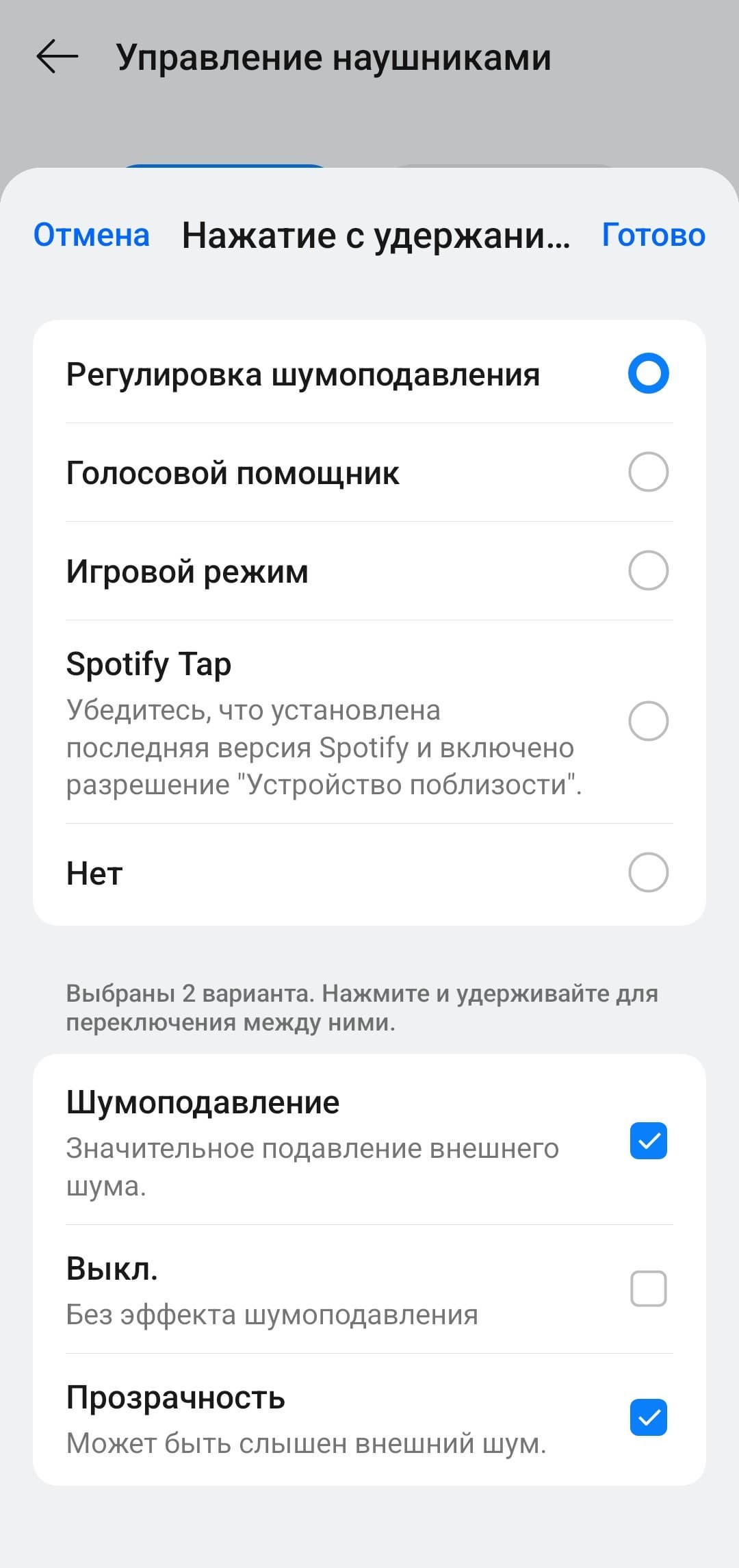Image resolution: width=739 pixels, height=1568 pixels.
Task: Select Игровой режим radio option
Action: pyautogui.click(x=648, y=570)
